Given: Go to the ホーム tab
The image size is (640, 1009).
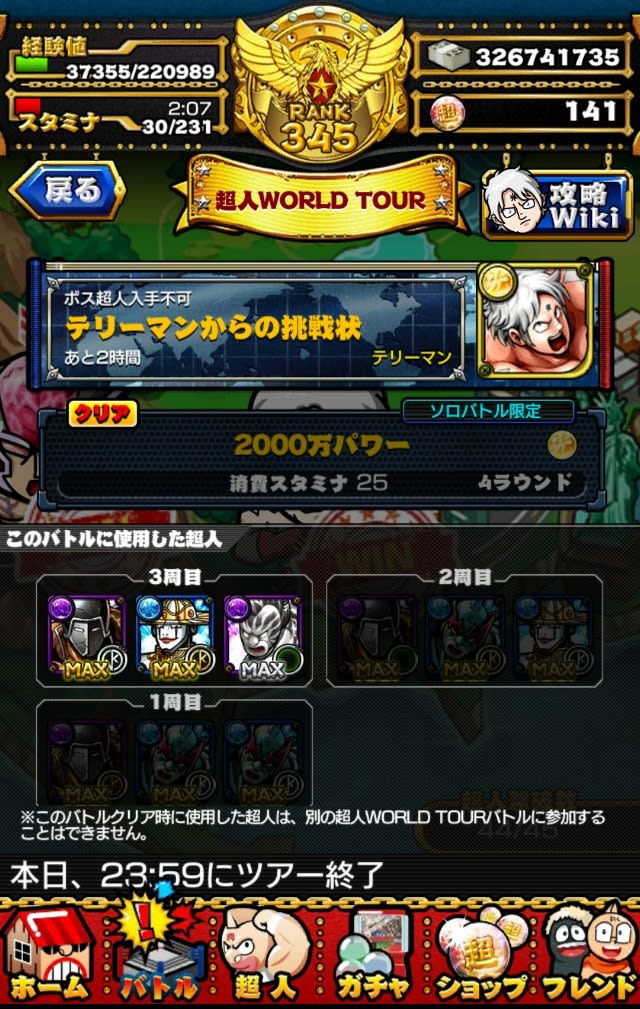Looking at the screenshot, I should click(x=50, y=955).
